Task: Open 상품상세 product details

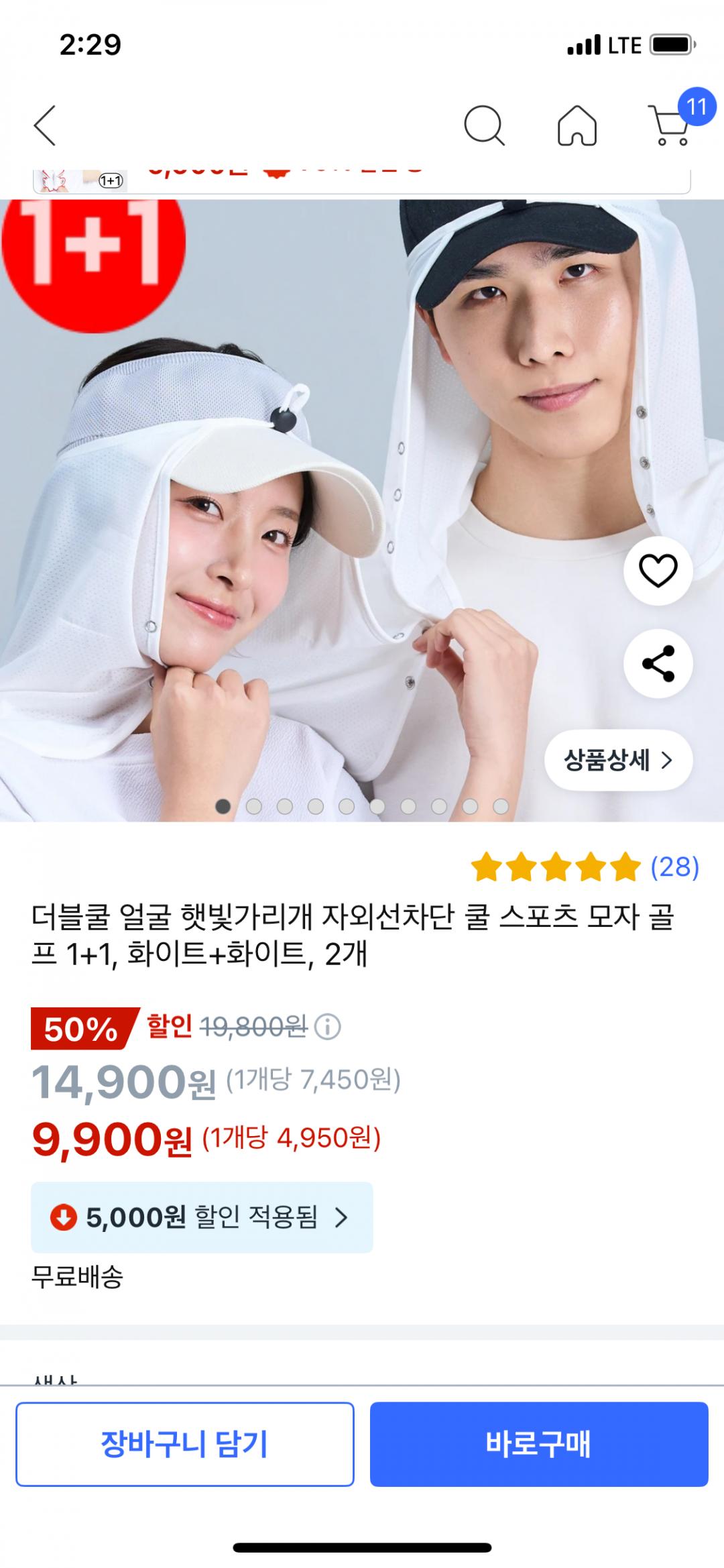Action: coord(617,760)
